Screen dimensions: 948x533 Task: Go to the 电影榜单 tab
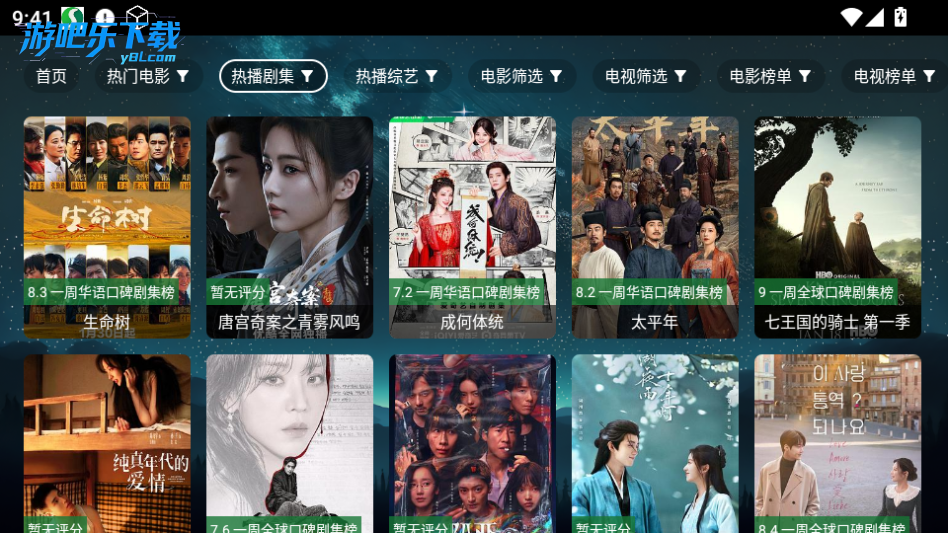[x=770, y=76]
